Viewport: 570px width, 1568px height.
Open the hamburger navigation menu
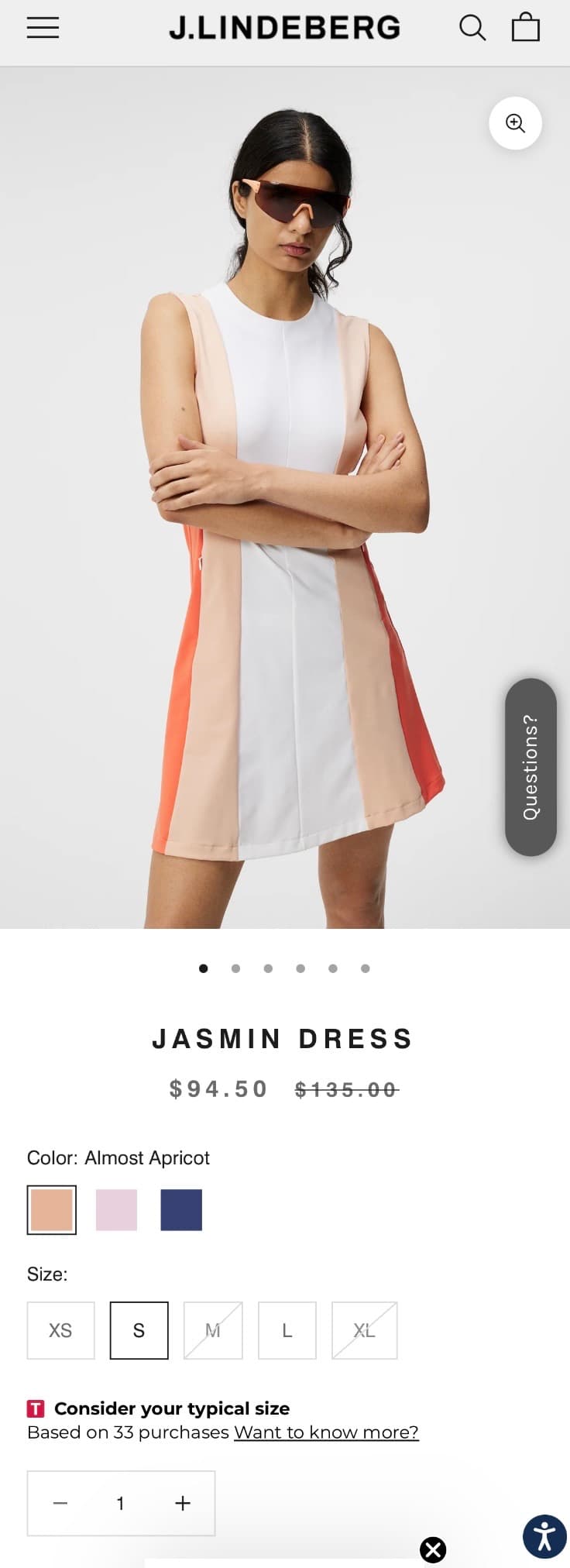(43, 28)
